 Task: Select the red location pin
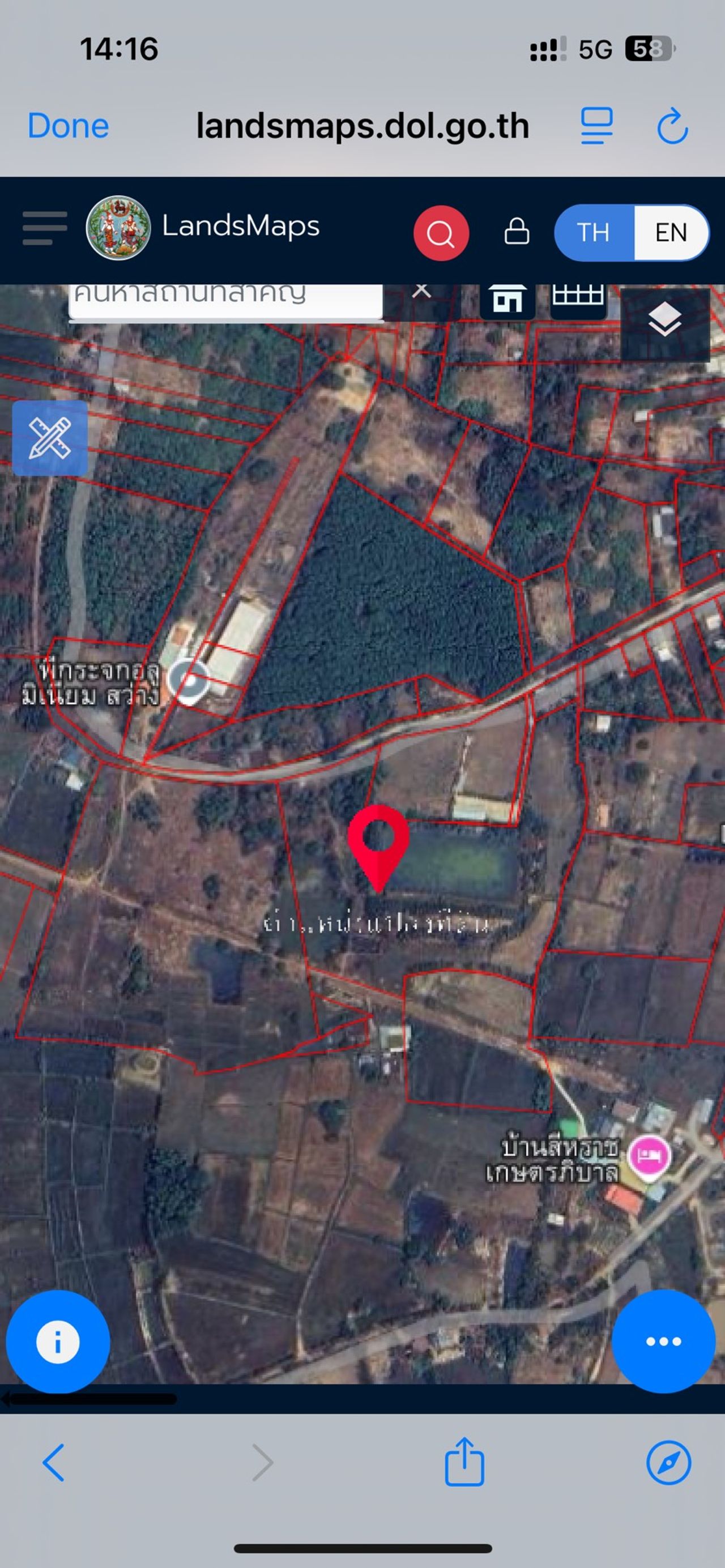tap(378, 843)
